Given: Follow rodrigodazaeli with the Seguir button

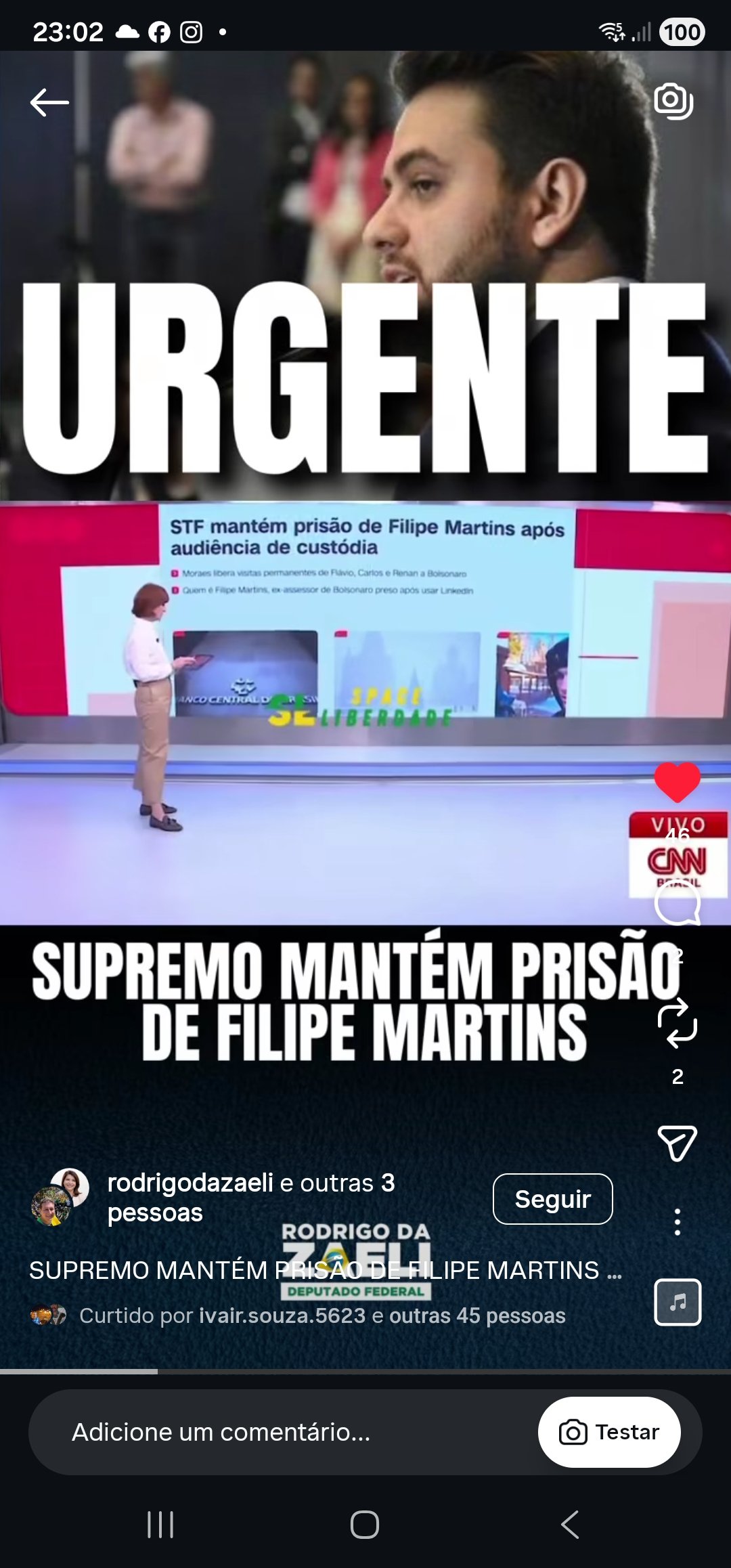Looking at the screenshot, I should click(x=552, y=1199).
